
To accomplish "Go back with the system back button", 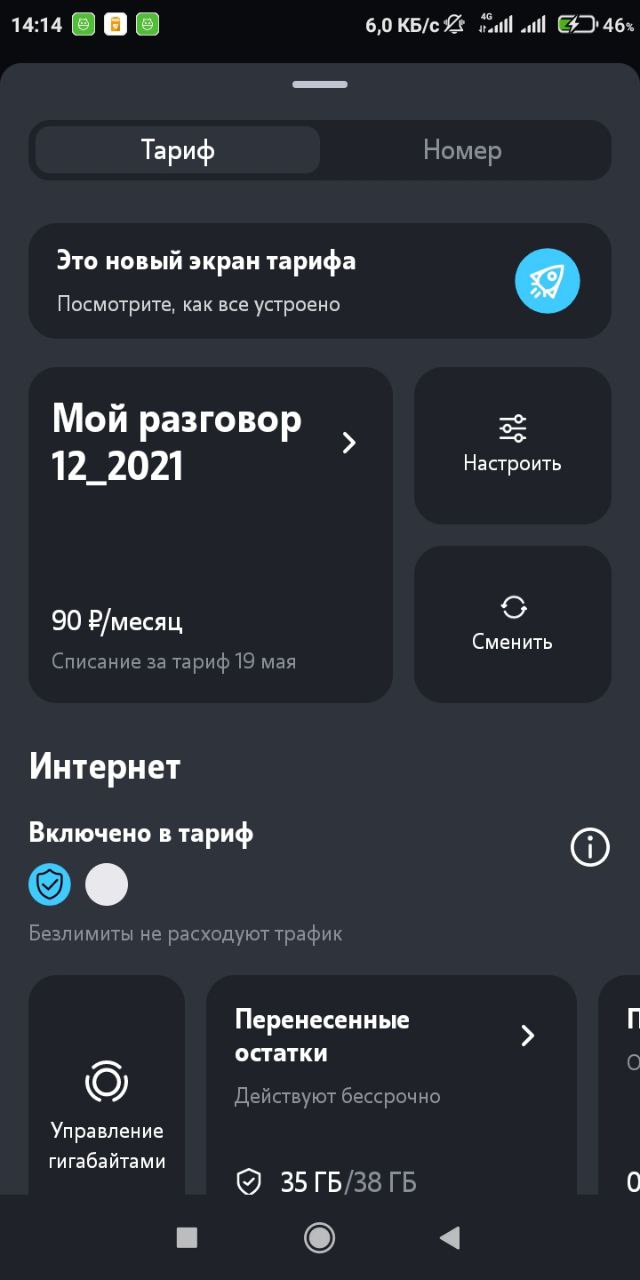I will (450, 1238).
